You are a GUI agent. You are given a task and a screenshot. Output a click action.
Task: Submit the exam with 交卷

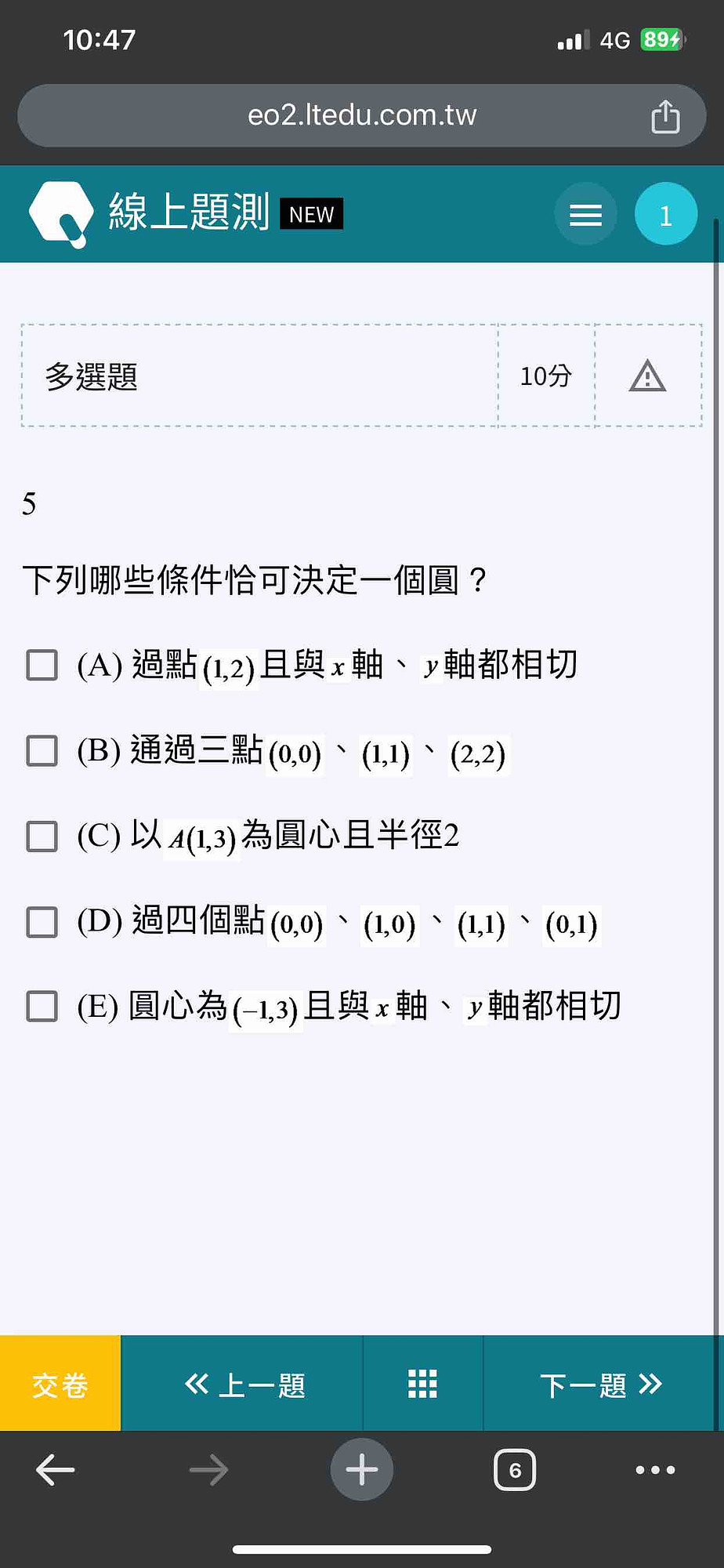(x=60, y=1385)
